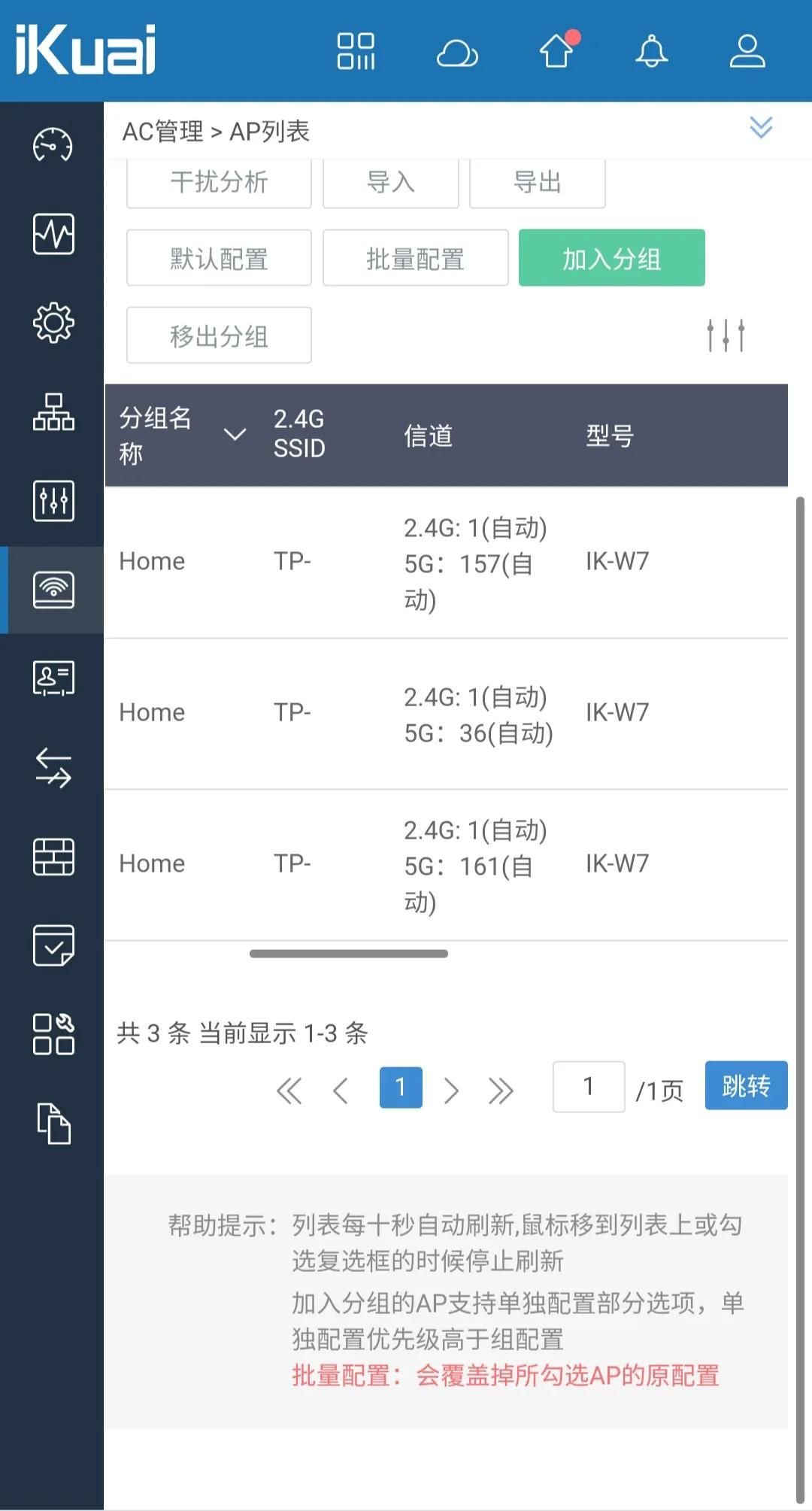Tap the 移出分组 button
This screenshot has height=1511, width=812.
click(219, 336)
